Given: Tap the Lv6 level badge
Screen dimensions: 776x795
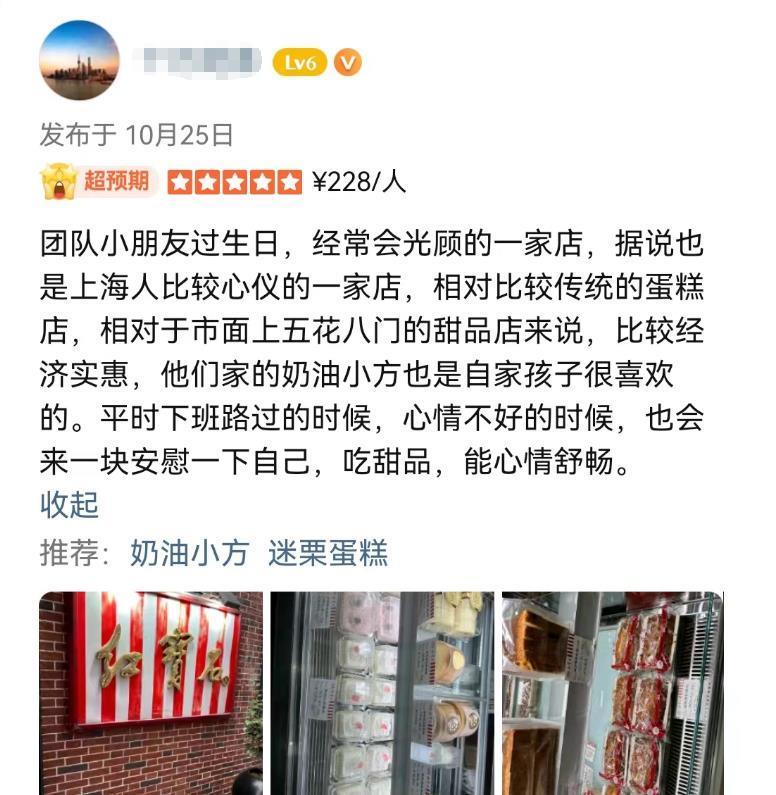Looking at the screenshot, I should (300, 63).
